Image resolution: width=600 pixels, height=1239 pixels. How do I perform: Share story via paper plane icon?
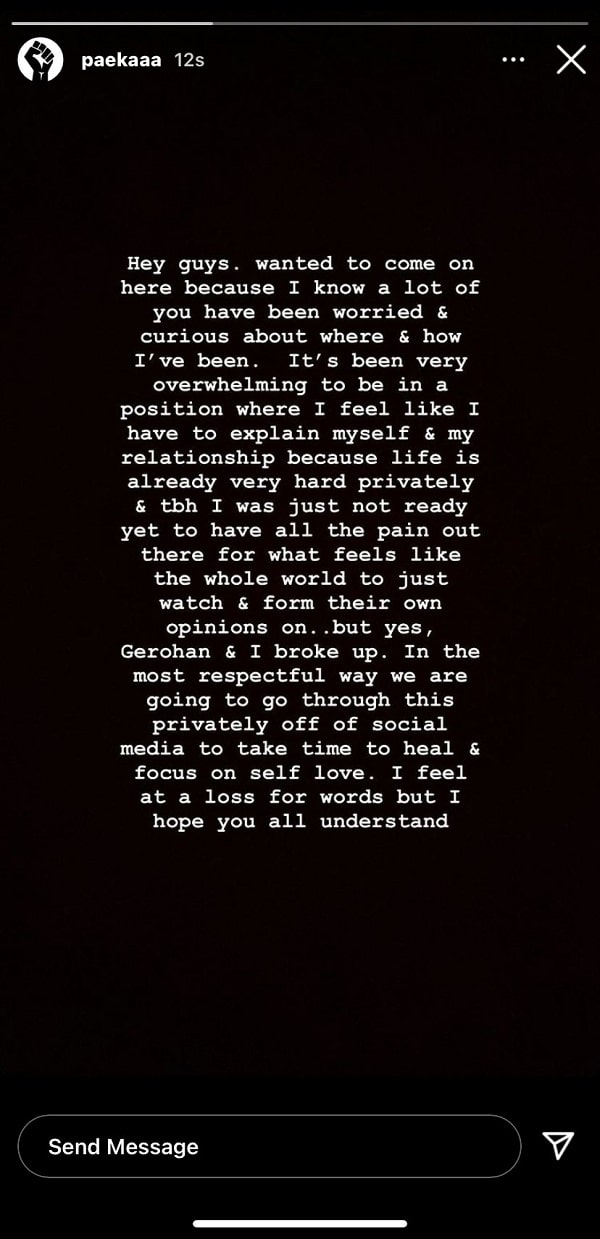(x=558, y=1146)
